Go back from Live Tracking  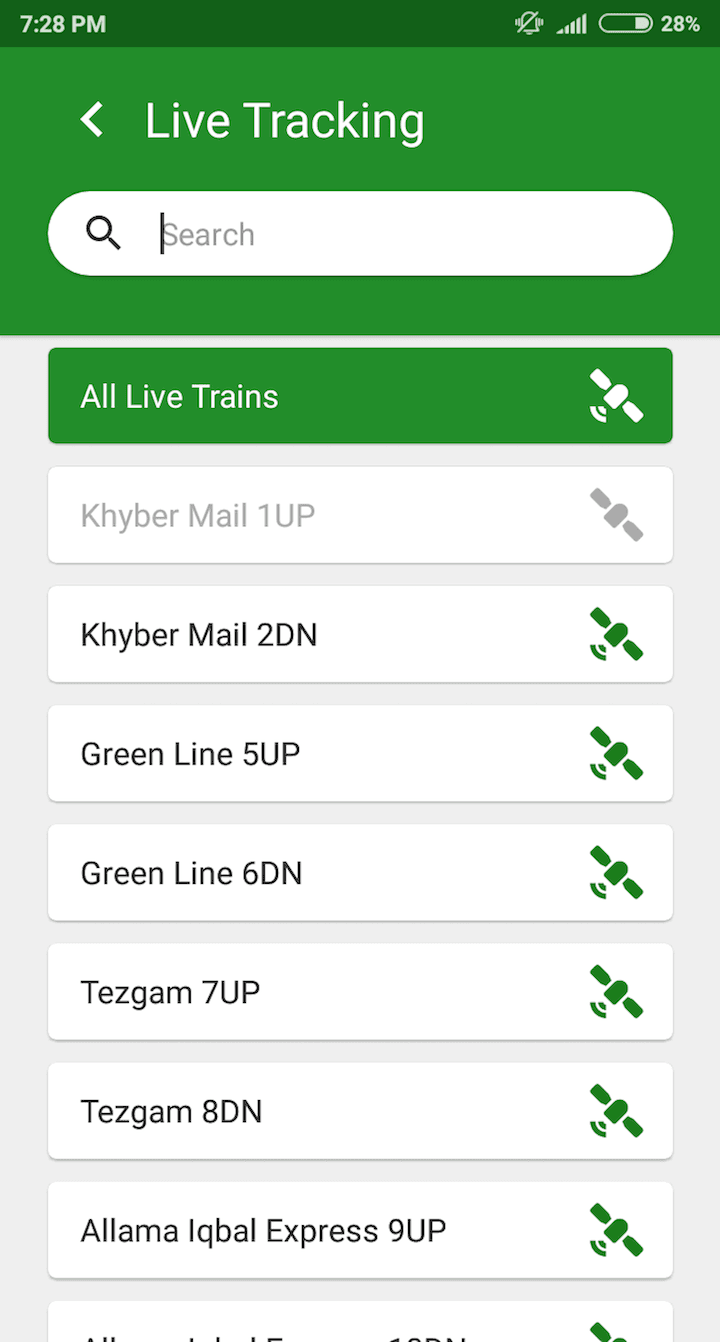tap(92, 120)
